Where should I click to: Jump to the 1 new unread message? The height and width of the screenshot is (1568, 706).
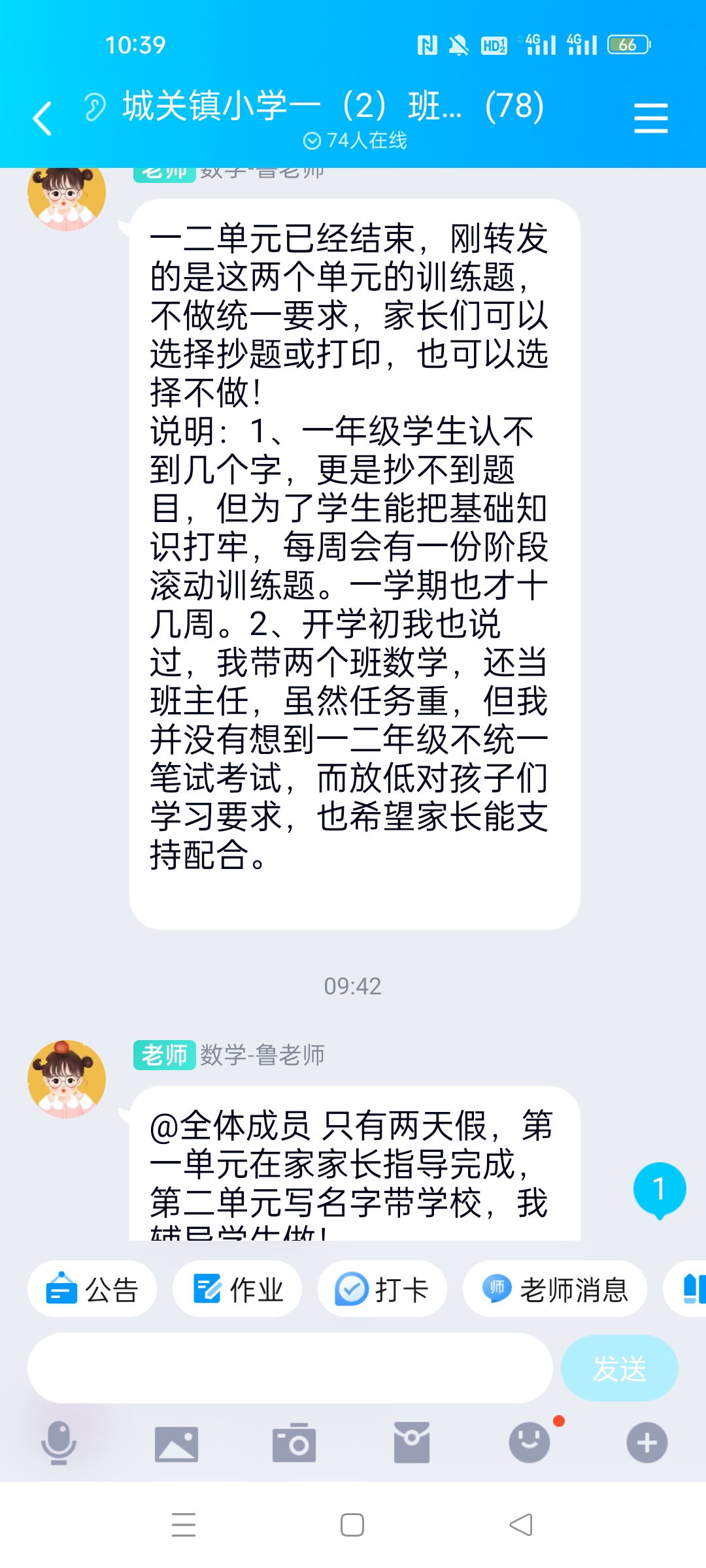(x=659, y=1189)
